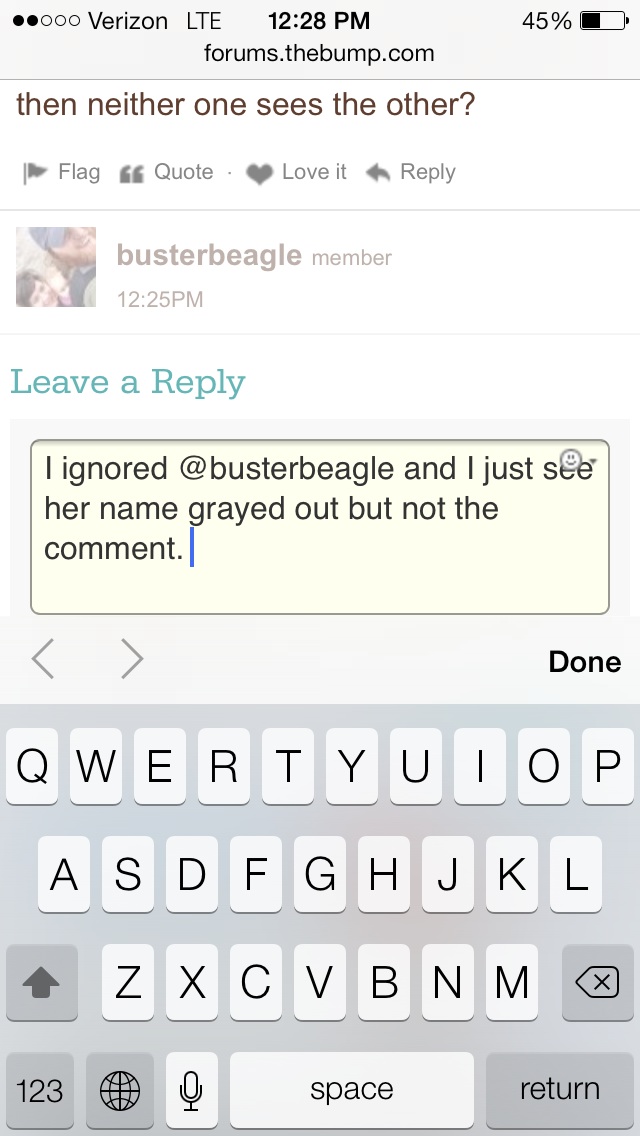Start dictation with the microphone key
Image resolution: width=640 pixels, height=1136 pixels.
coord(192,1089)
